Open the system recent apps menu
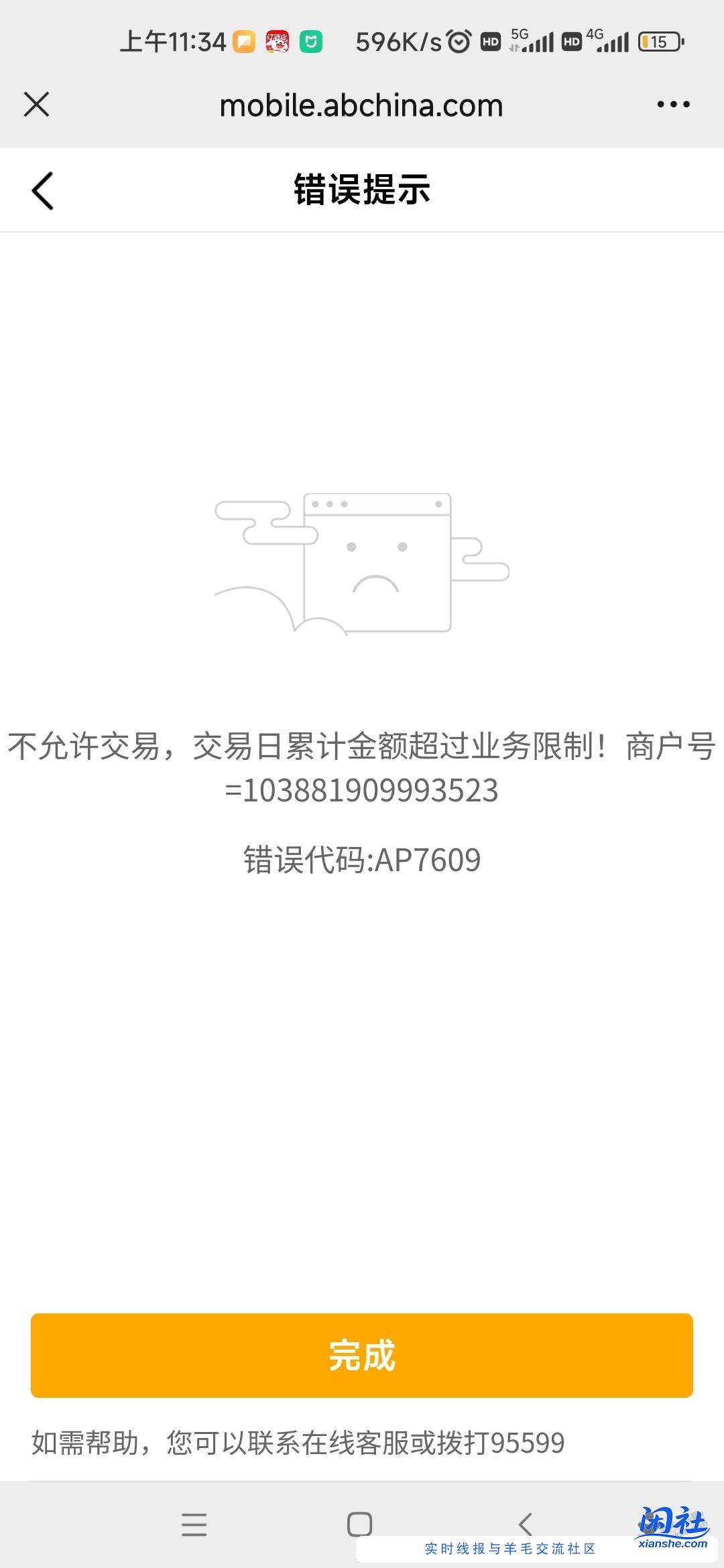 coord(194,1524)
